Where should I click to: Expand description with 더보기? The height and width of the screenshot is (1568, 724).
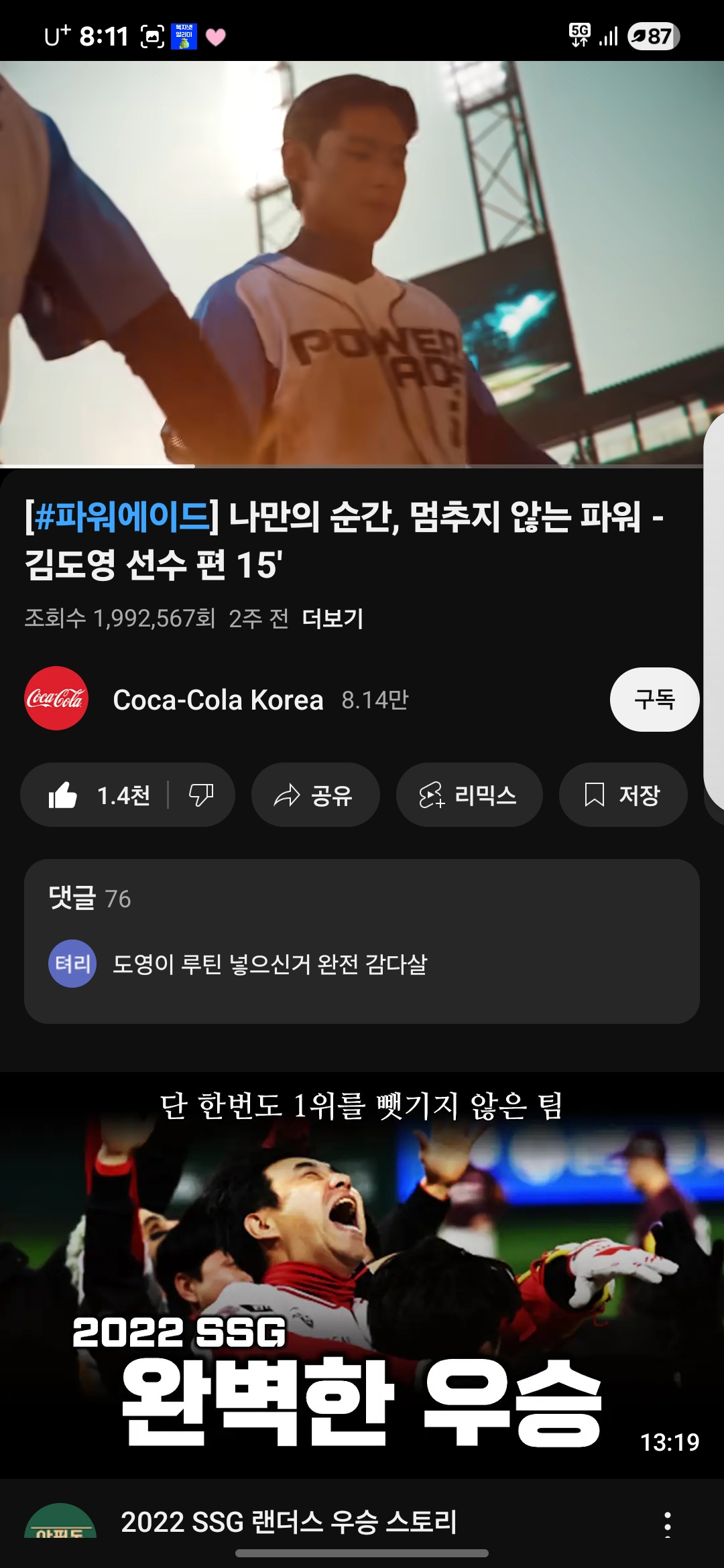point(333,618)
